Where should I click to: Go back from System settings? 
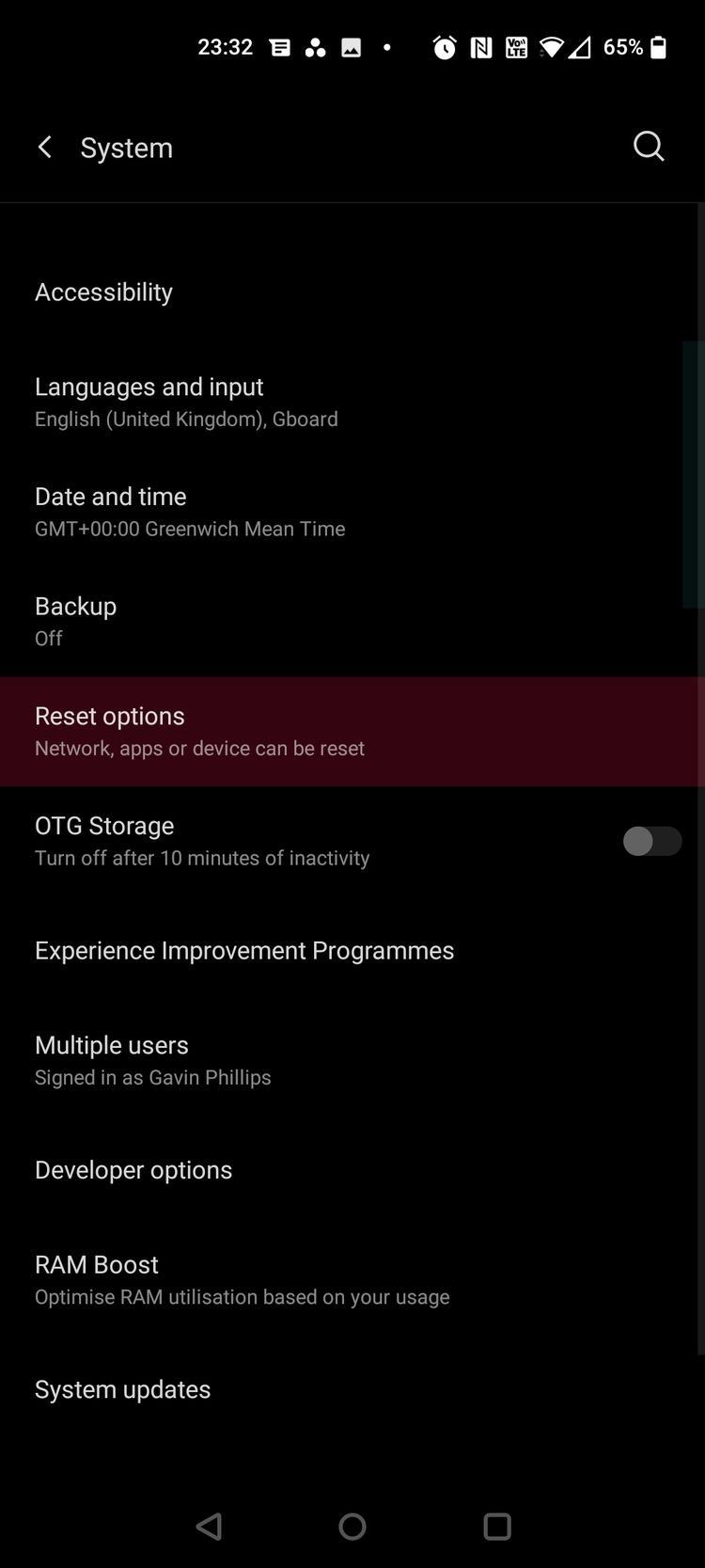click(44, 147)
